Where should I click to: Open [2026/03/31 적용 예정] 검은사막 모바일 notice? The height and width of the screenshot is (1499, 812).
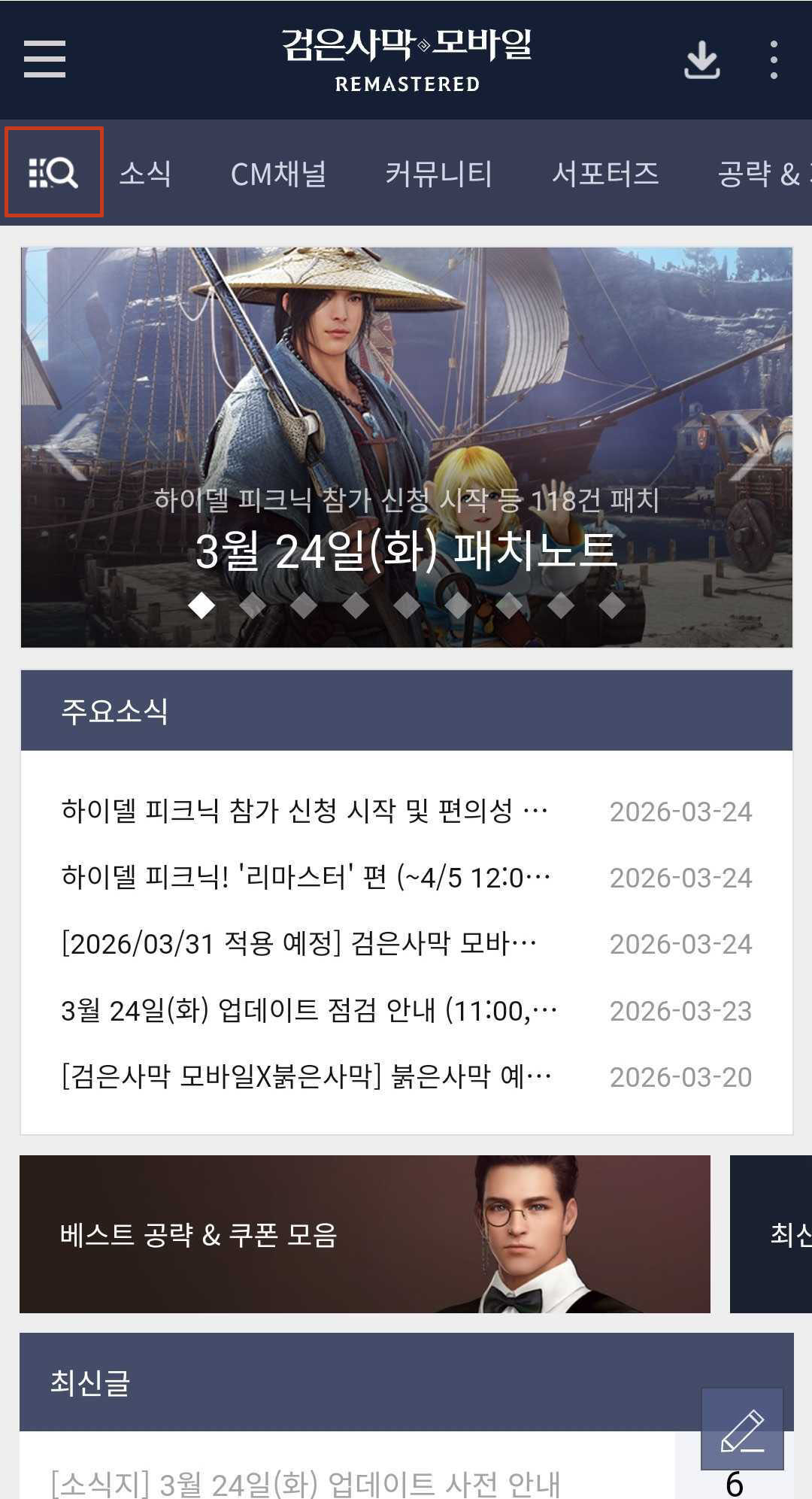(x=299, y=943)
